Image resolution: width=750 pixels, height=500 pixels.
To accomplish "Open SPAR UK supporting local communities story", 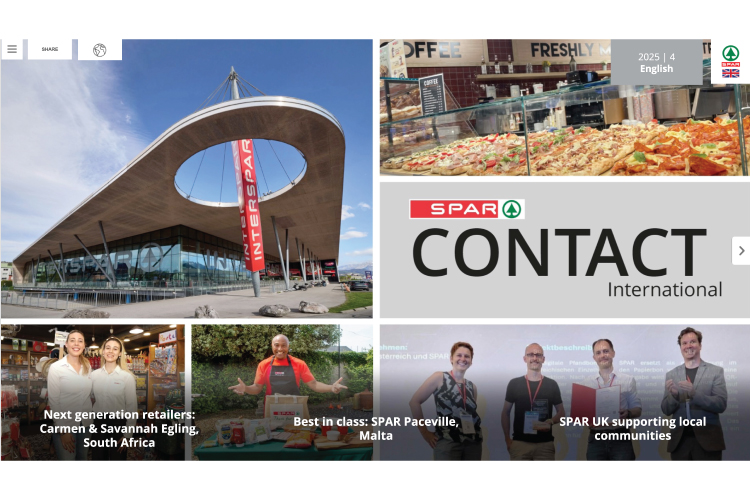I will click(x=563, y=392).
